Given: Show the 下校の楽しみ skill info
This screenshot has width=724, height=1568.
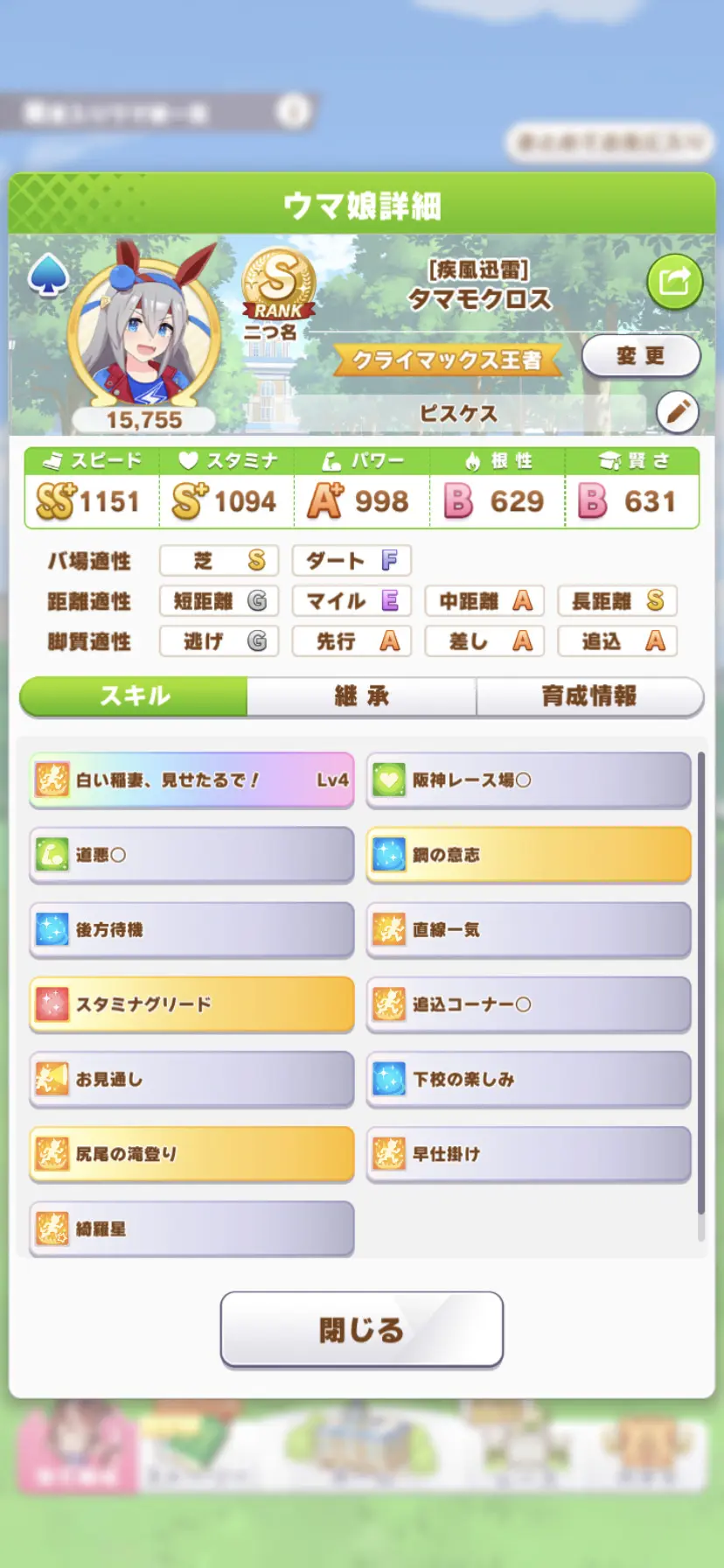Looking at the screenshot, I should point(528,1079).
